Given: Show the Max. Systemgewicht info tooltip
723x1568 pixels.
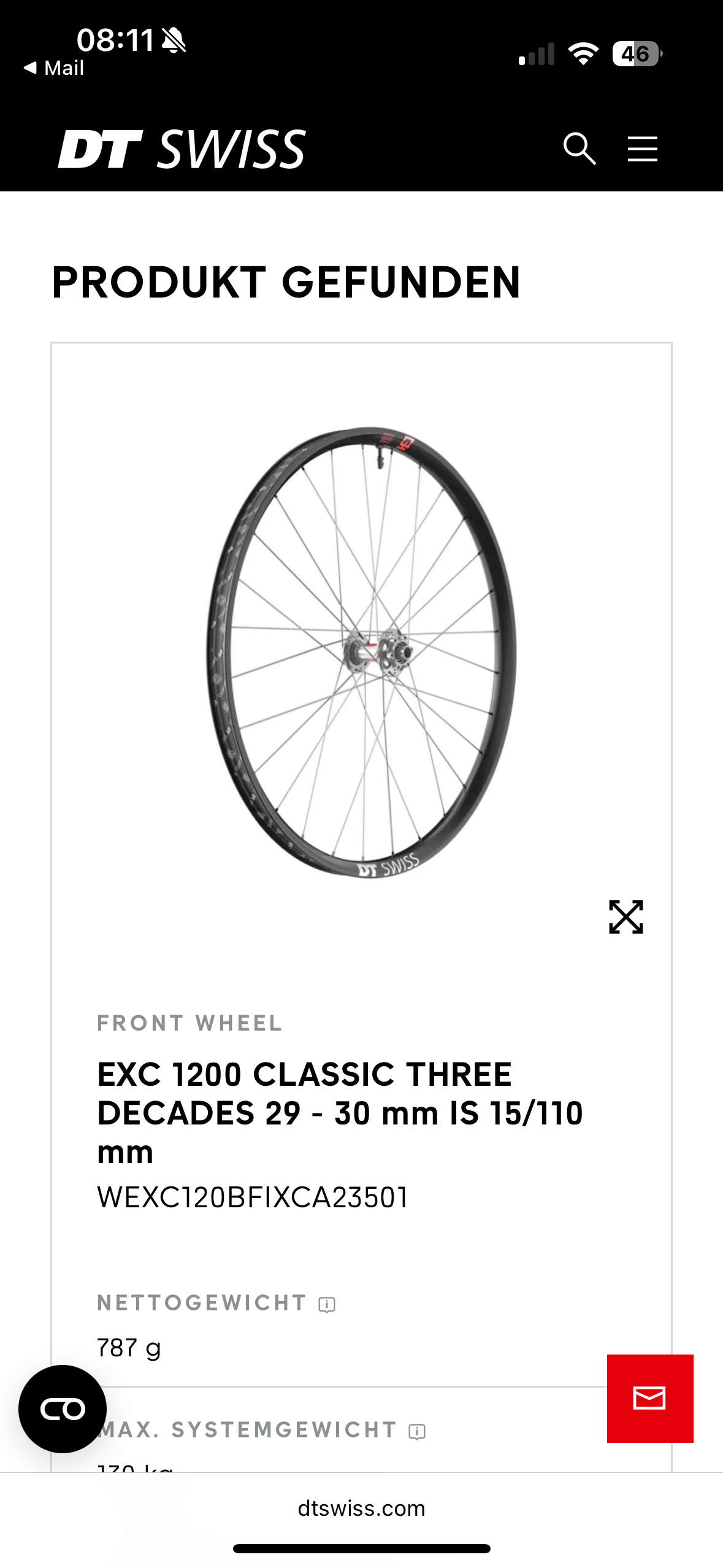Looking at the screenshot, I should pos(417,1431).
